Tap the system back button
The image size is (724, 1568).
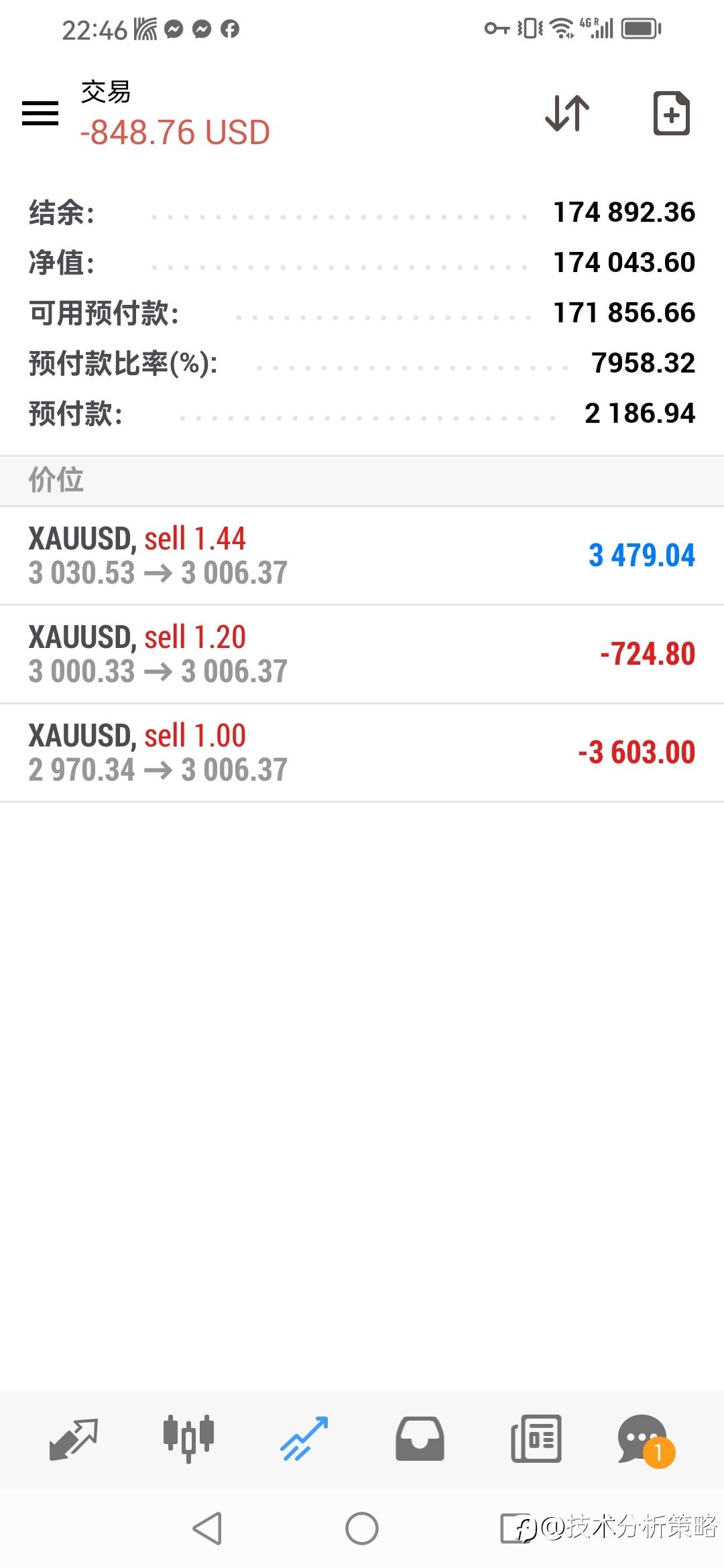[x=207, y=1528]
